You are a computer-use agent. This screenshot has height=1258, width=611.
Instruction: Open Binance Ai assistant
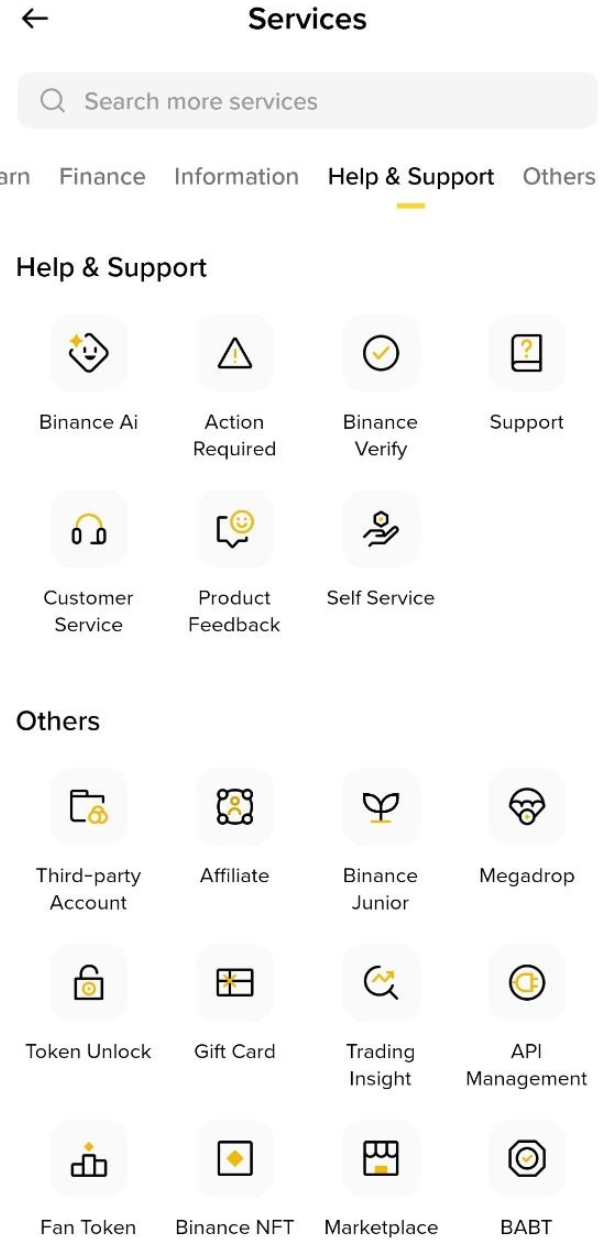(x=88, y=353)
